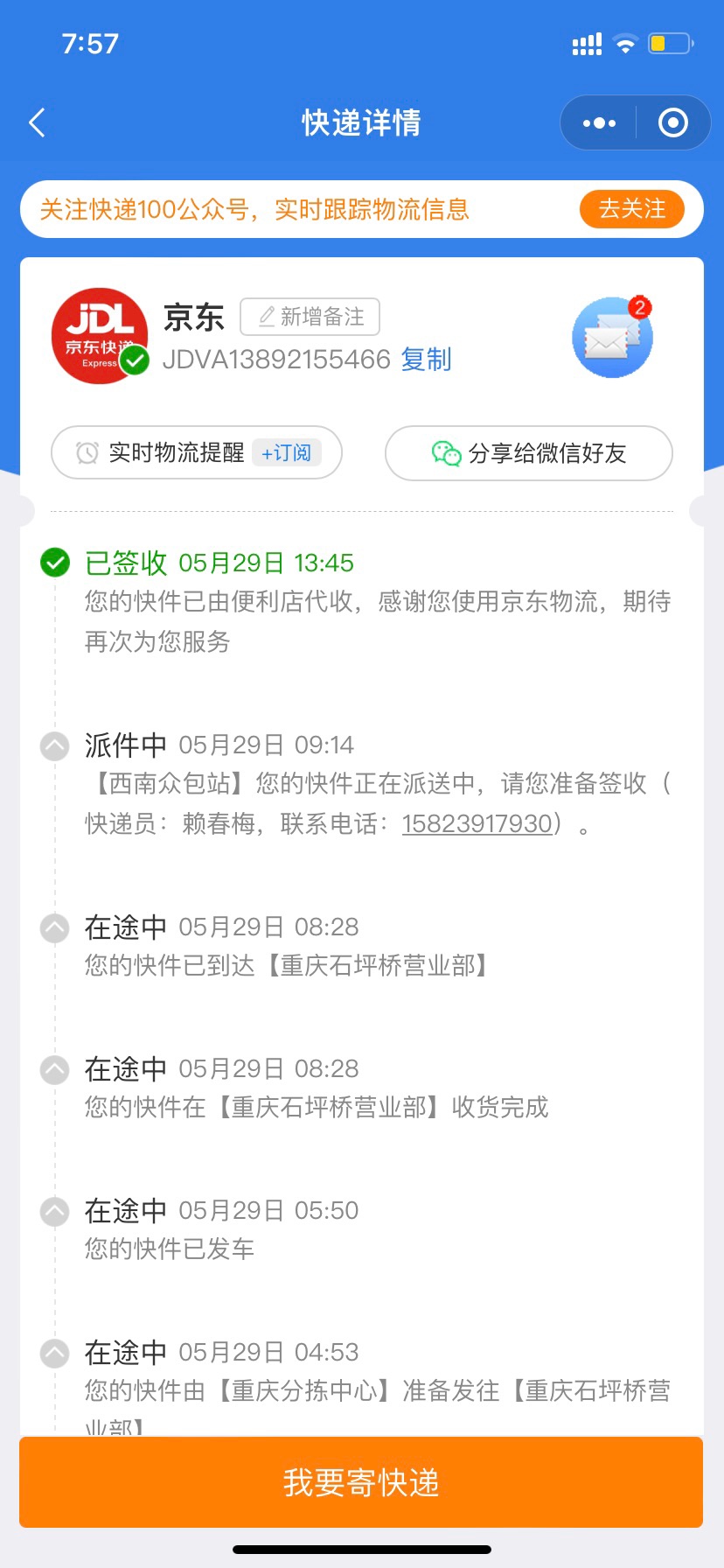Tap 分享给微信好友

529,453
